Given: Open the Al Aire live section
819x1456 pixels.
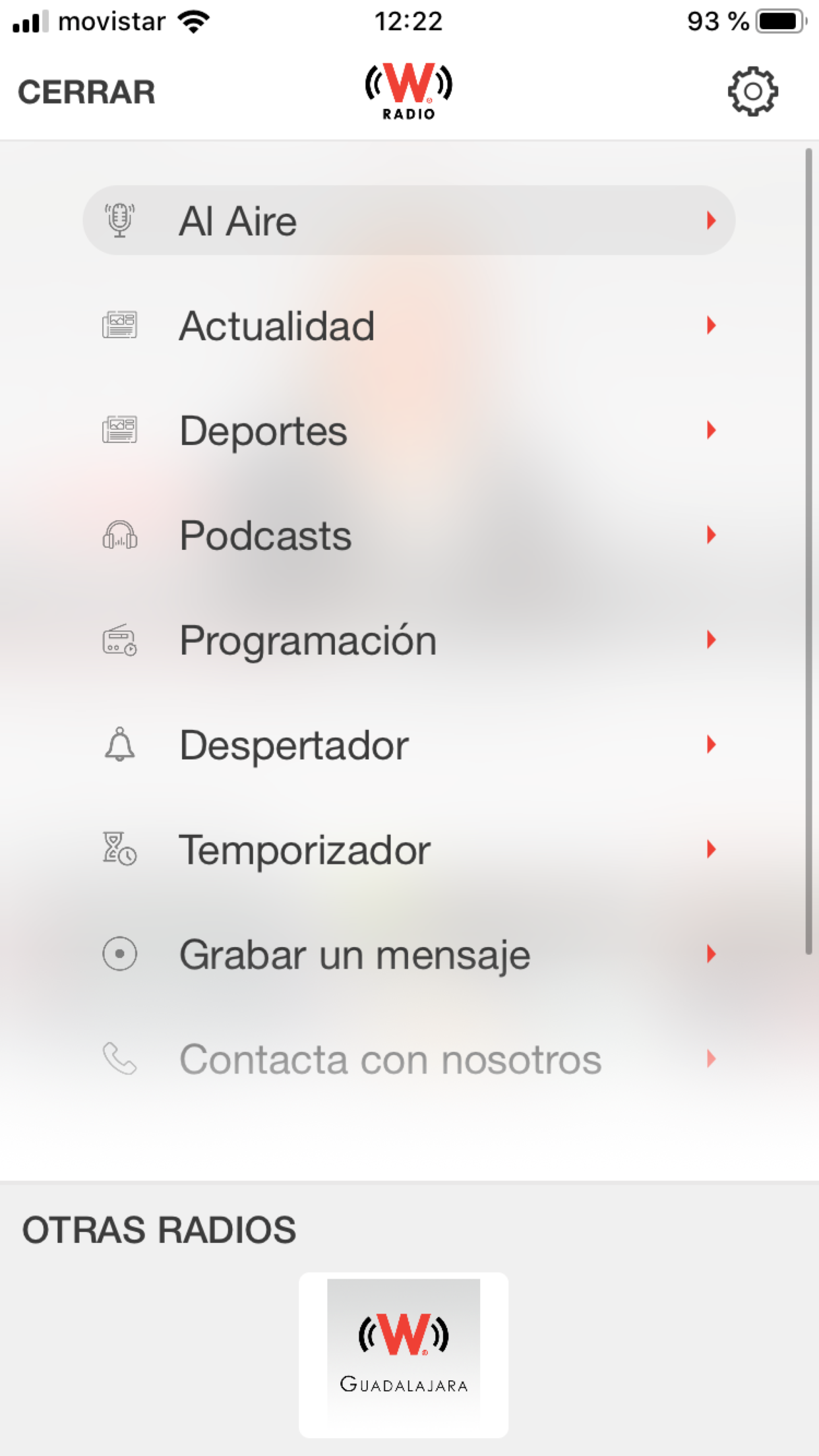Looking at the screenshot, I should (408, 220).
